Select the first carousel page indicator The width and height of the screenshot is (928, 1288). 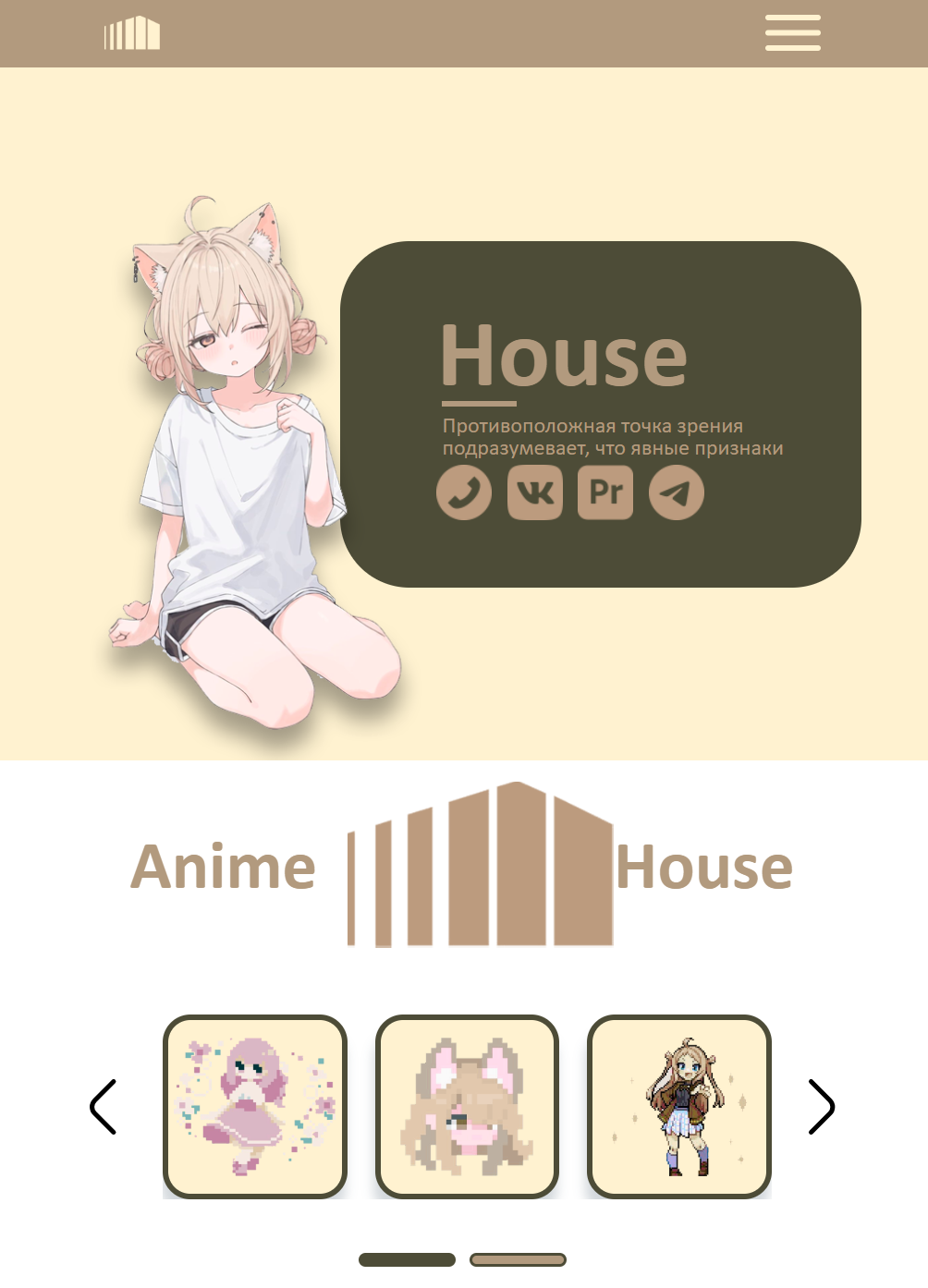click(x=407, y=1259)
